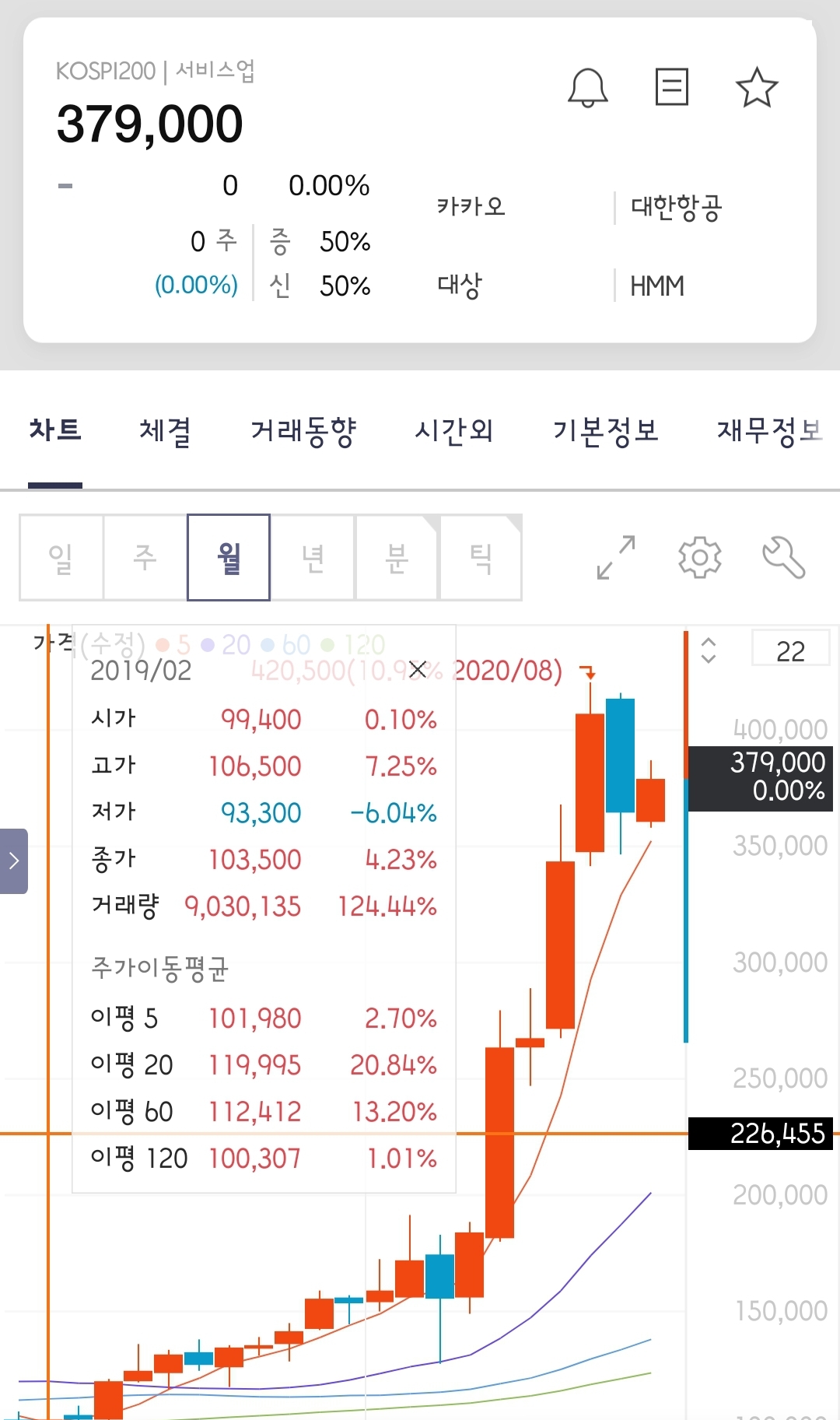Image resolution: width=840 pixels, height=1420 pixels.
Task: Open chart settings gear
Action: [700, 557]
